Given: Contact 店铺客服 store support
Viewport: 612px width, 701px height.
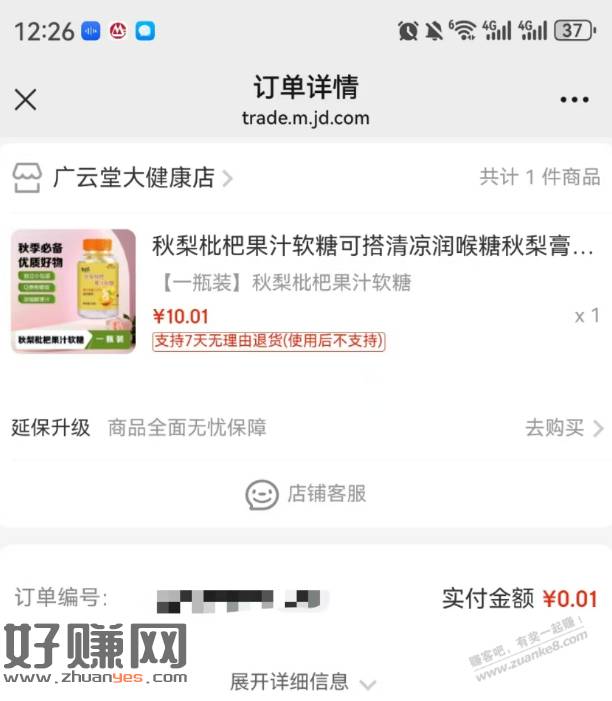Looking at the screenshot, I should [x=306, y=494].
